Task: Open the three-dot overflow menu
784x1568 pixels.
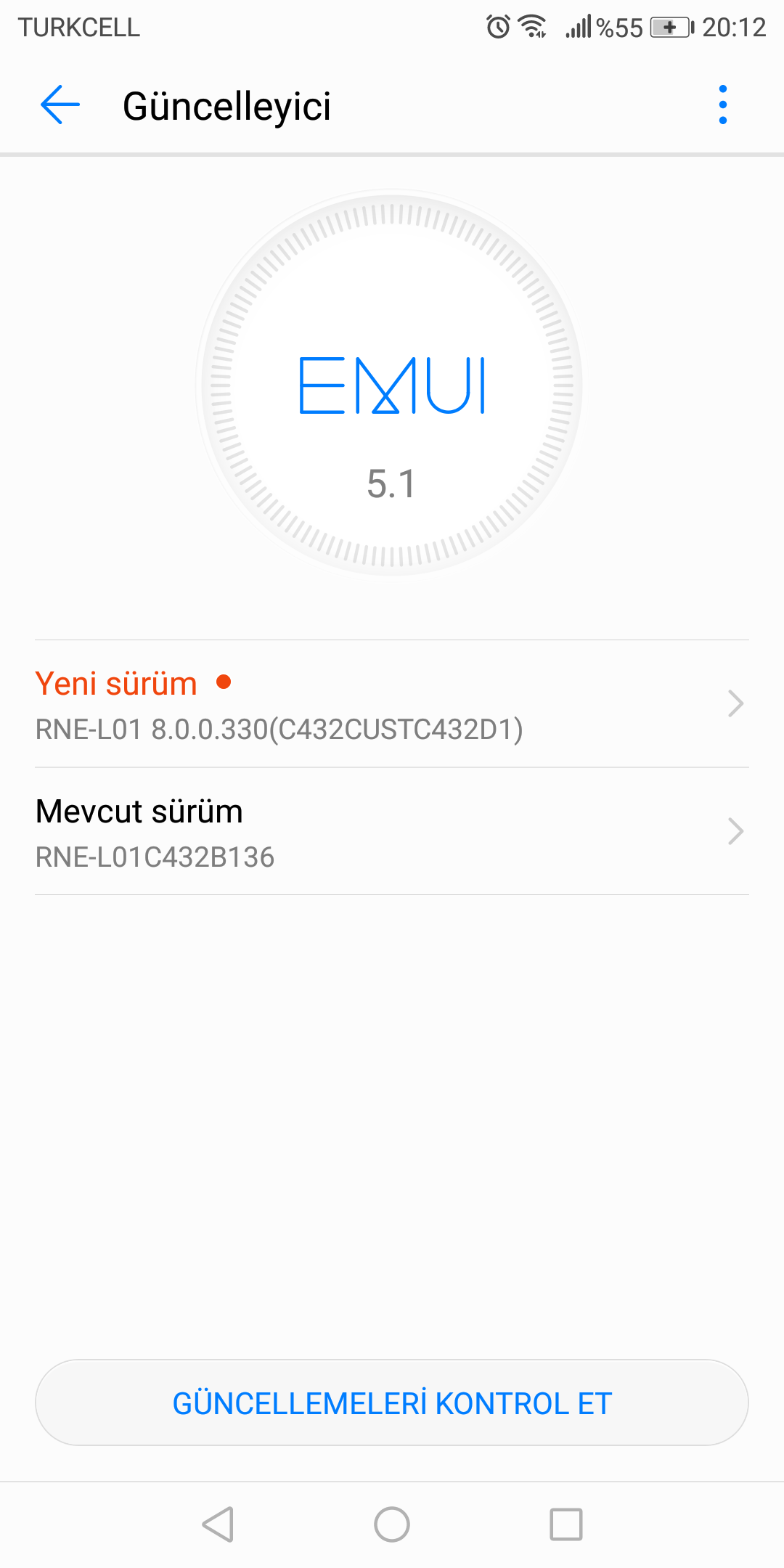Action: pos(722,105)
